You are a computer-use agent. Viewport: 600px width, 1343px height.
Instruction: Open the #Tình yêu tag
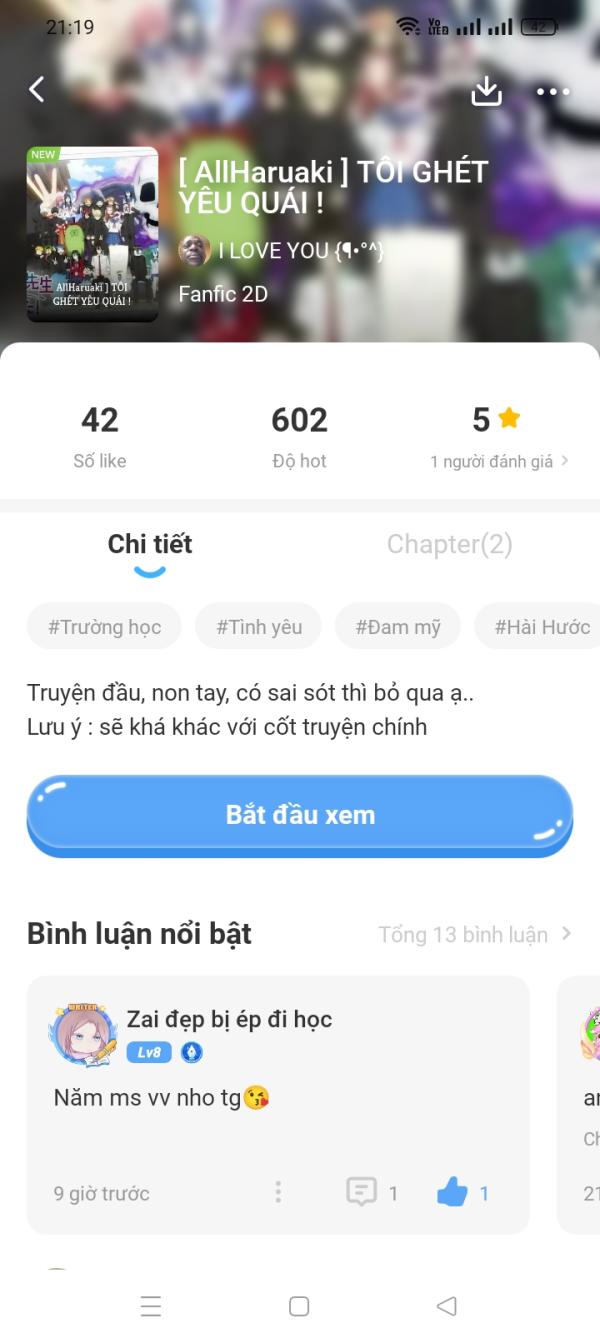(258, 627)
